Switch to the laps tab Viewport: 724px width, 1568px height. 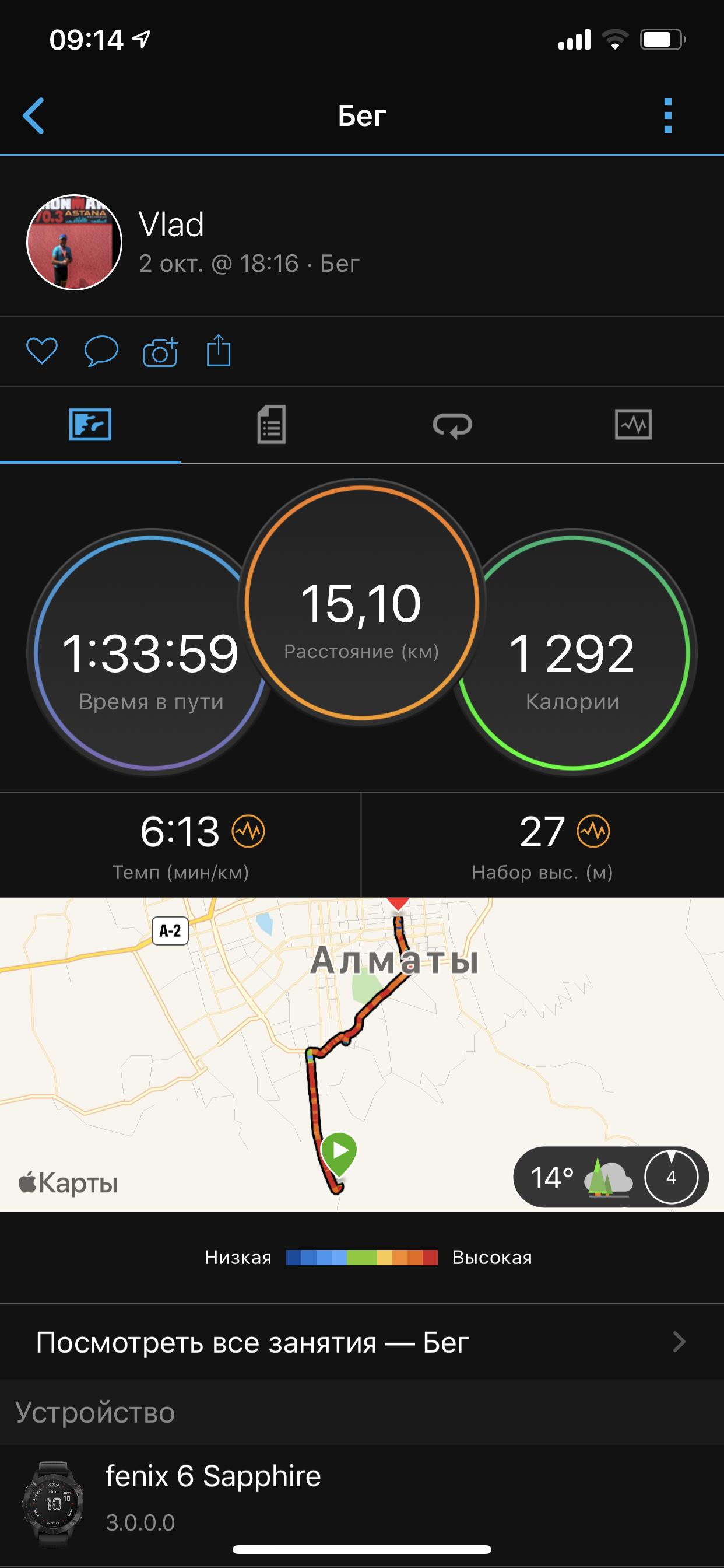tap(452, 425)
